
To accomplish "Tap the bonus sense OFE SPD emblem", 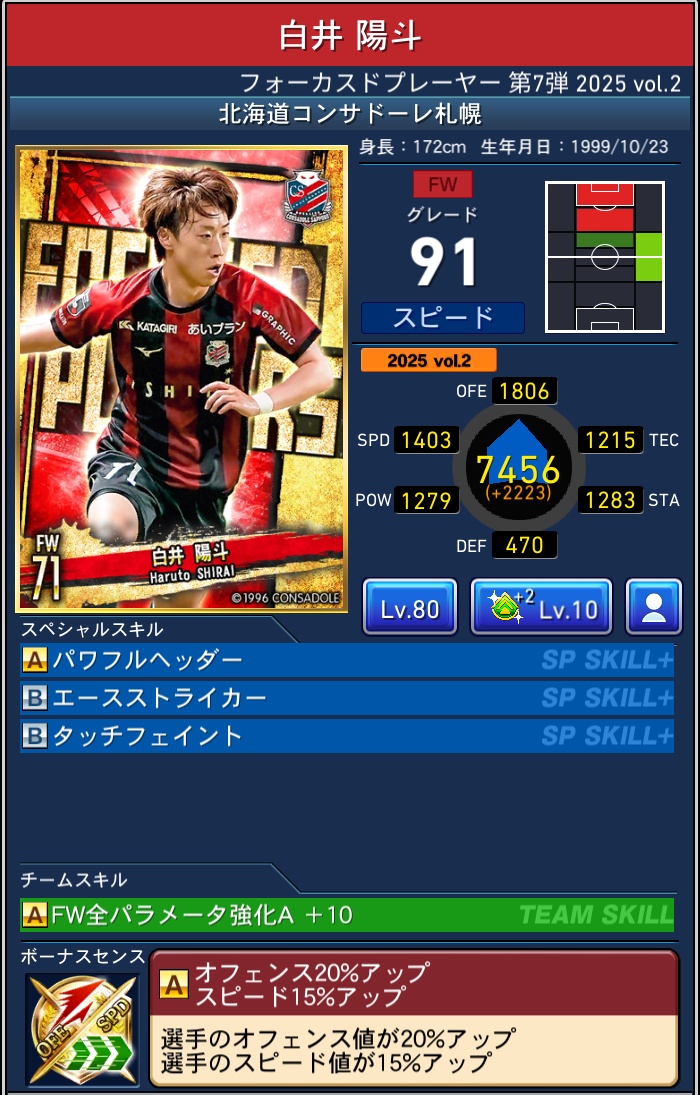I will (82, 1029).
